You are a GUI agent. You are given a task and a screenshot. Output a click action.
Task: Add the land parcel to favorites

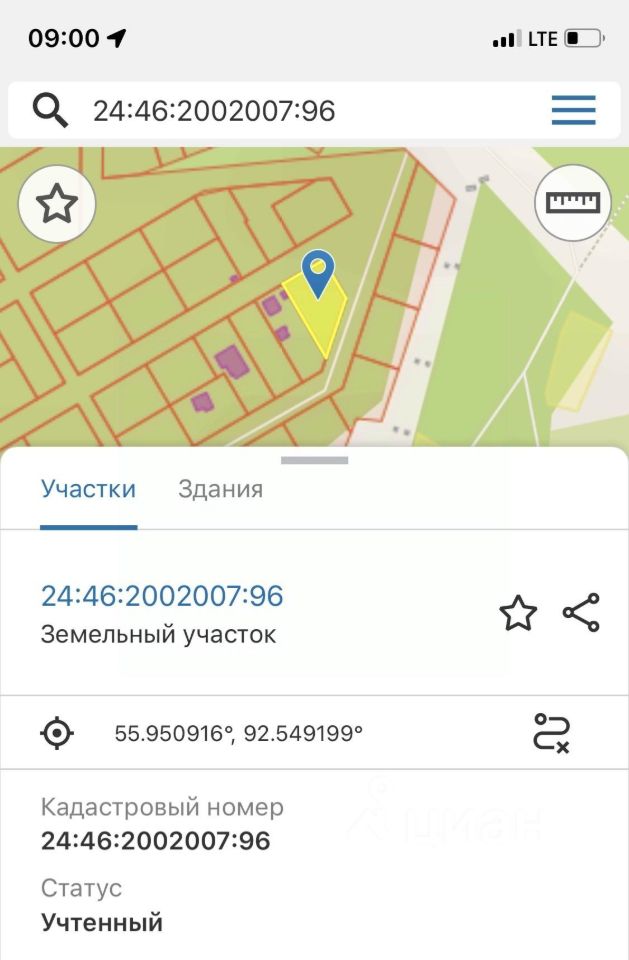click(x=518, y=613)
